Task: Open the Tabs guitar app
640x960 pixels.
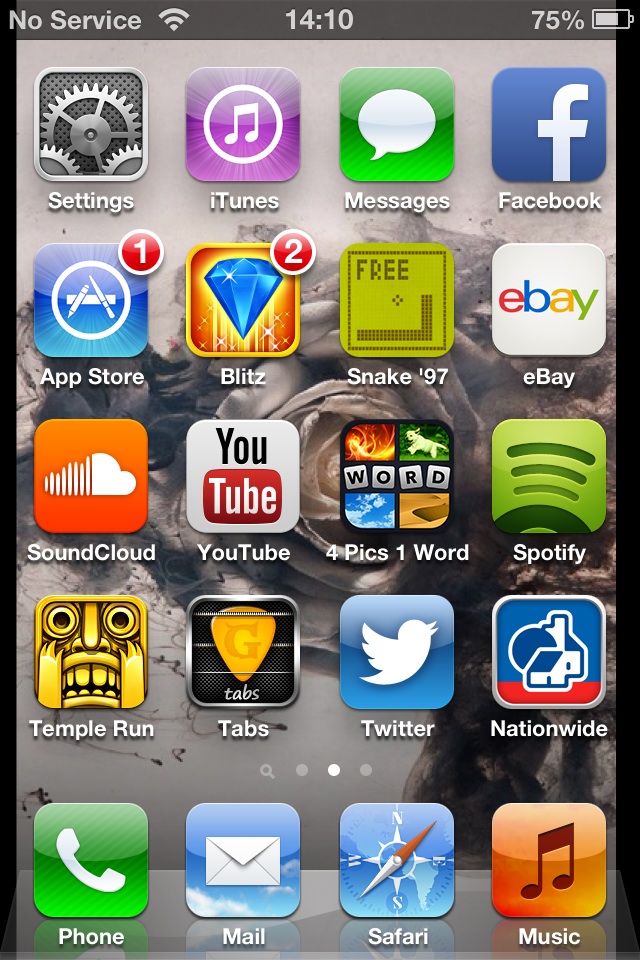Action: click(243, 652)
